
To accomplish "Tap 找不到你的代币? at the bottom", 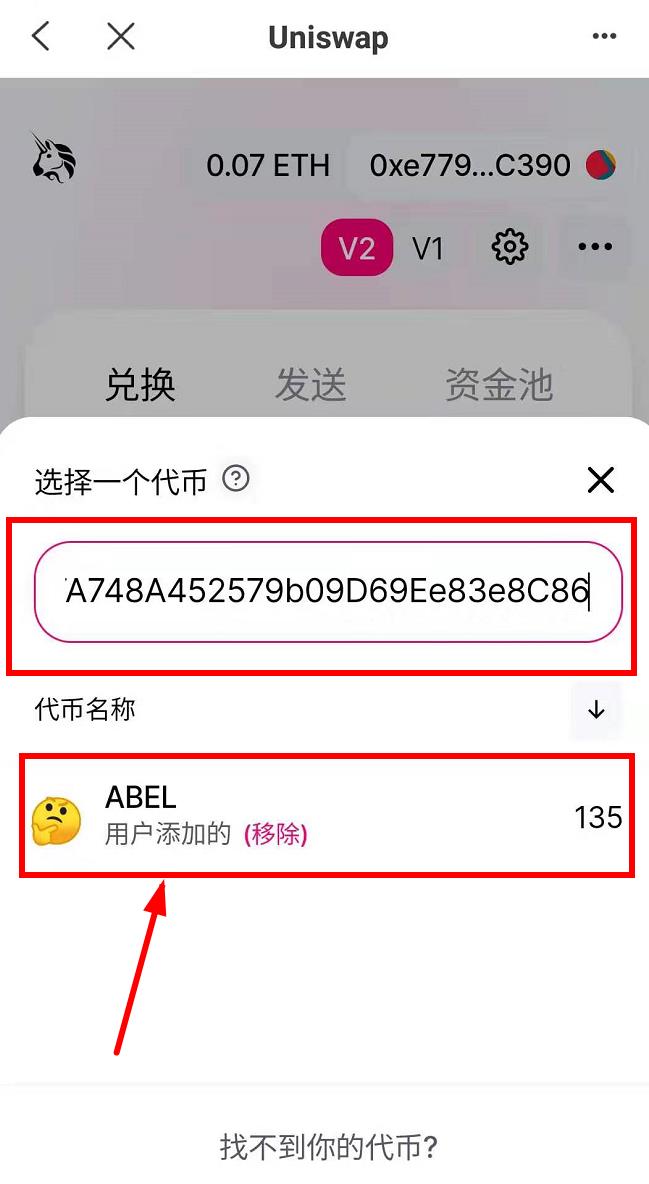I will (329, 1146).
